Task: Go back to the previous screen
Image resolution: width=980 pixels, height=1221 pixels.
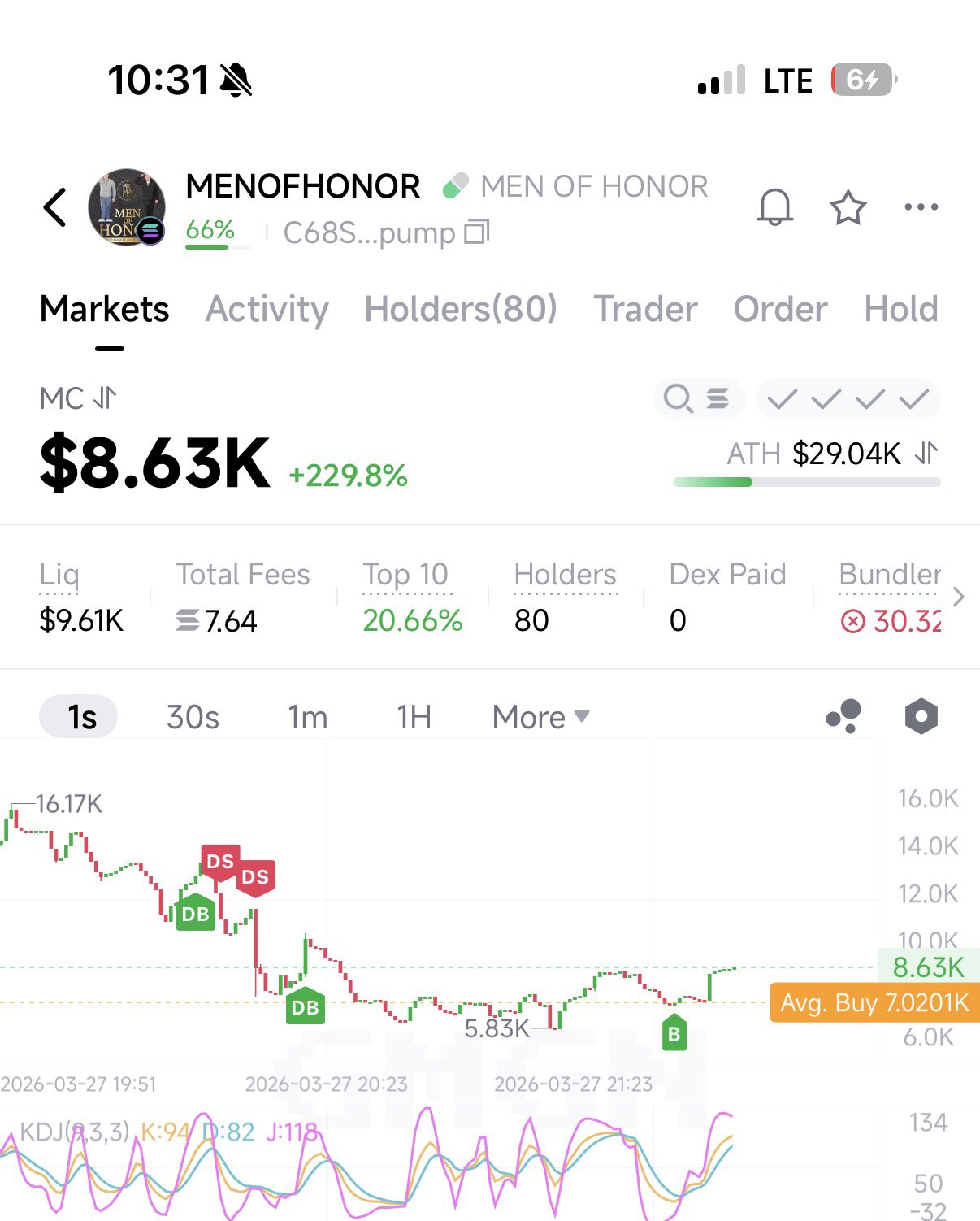Action: 55,207
